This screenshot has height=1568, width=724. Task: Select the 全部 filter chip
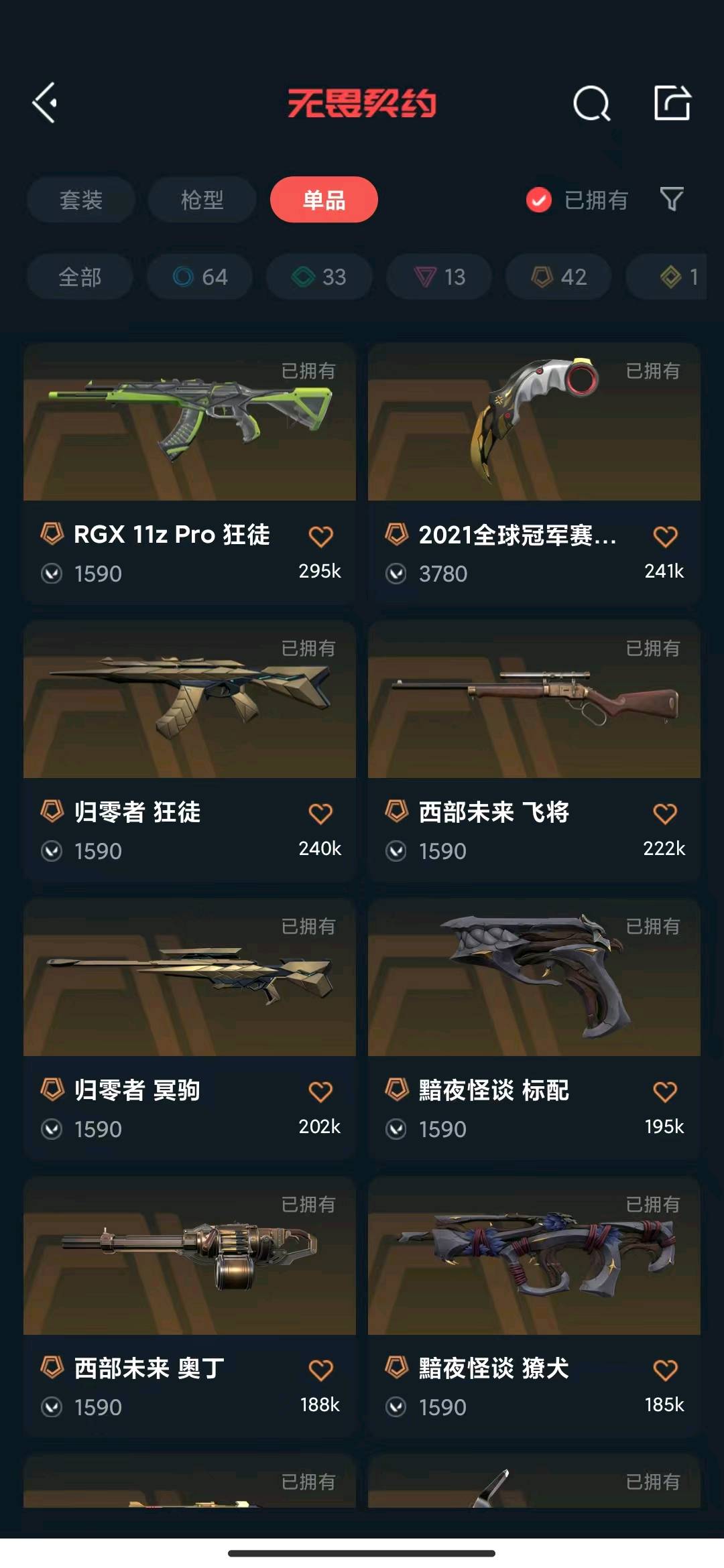(80, 277)
